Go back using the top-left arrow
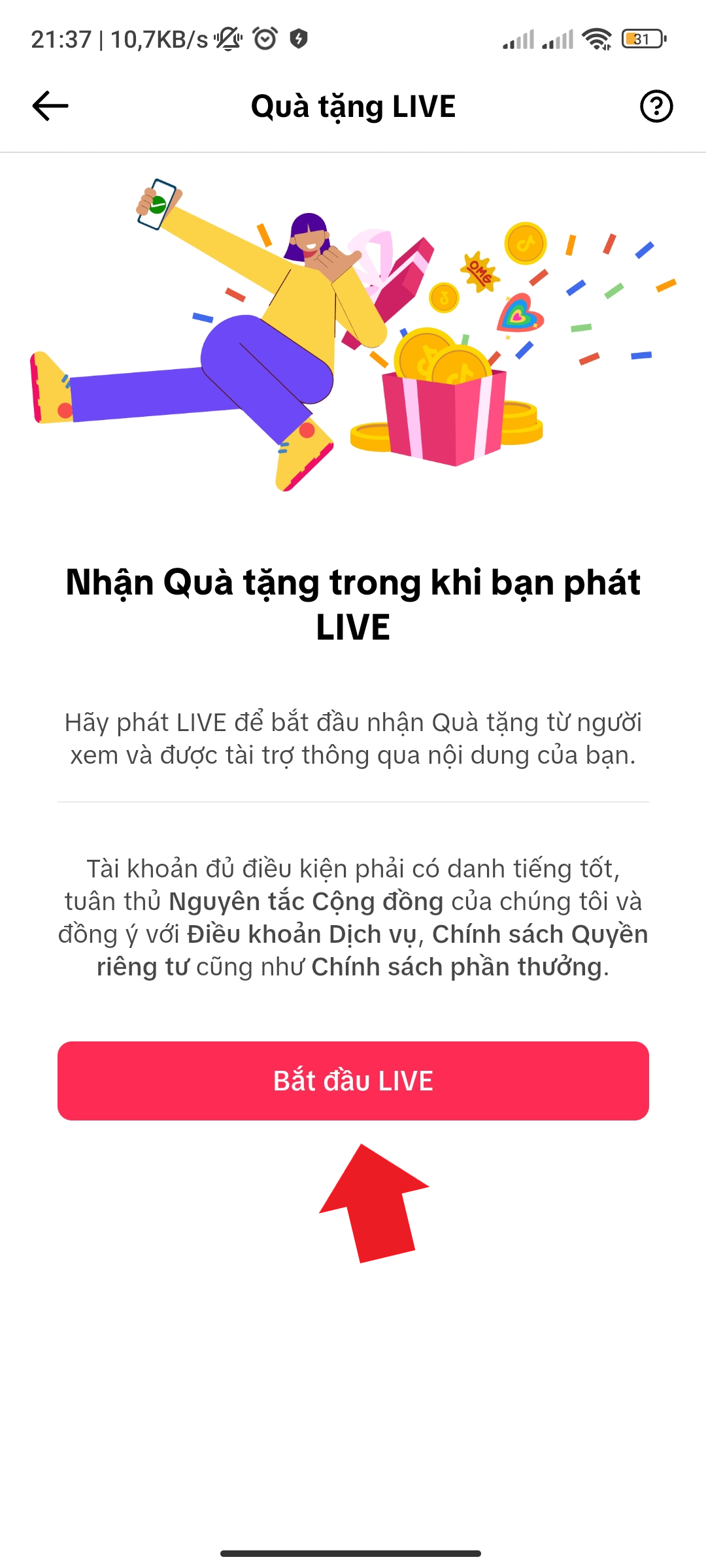Viewport: 706px width, 1568px height. 50,106
